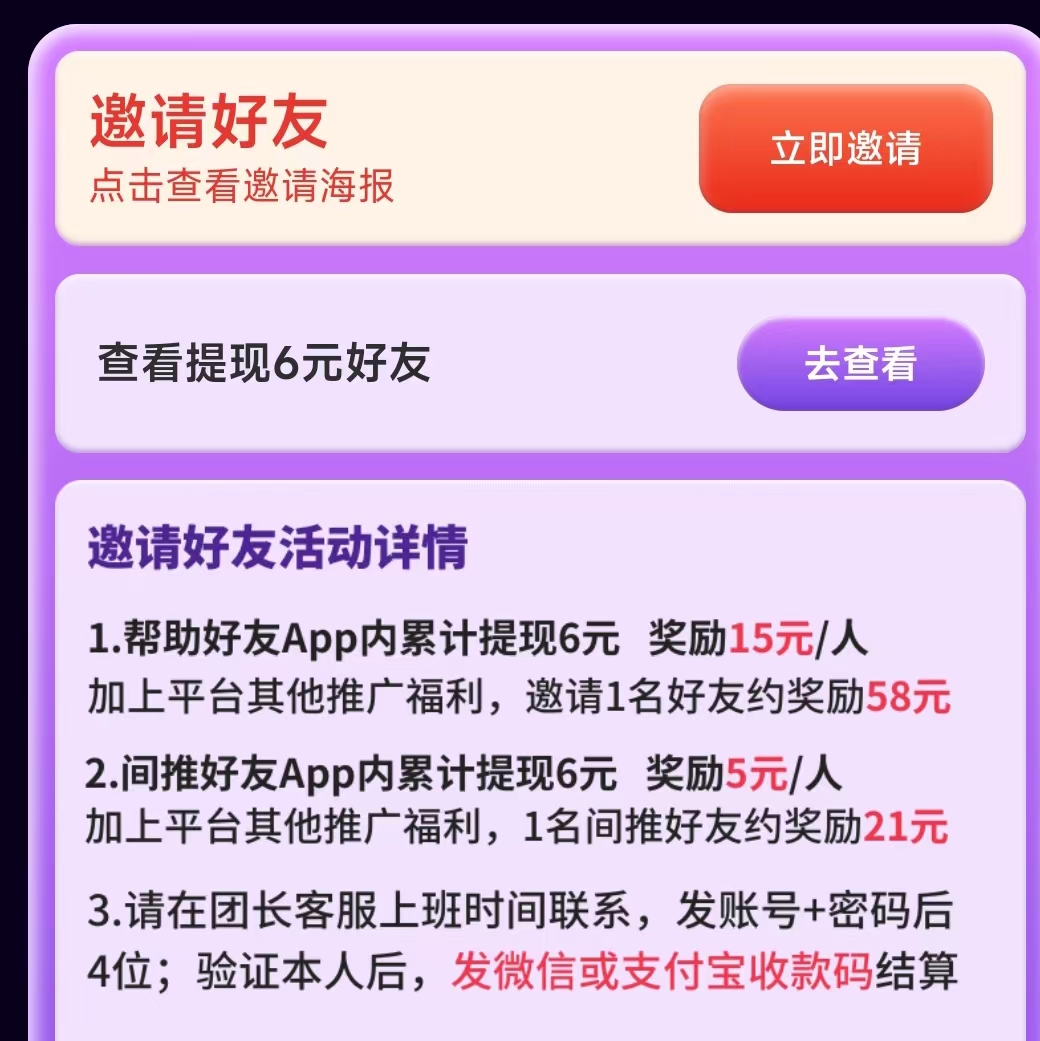Tap the red 立即邀请 button
Viewport: 1040px width, 1041px height.
845,148
